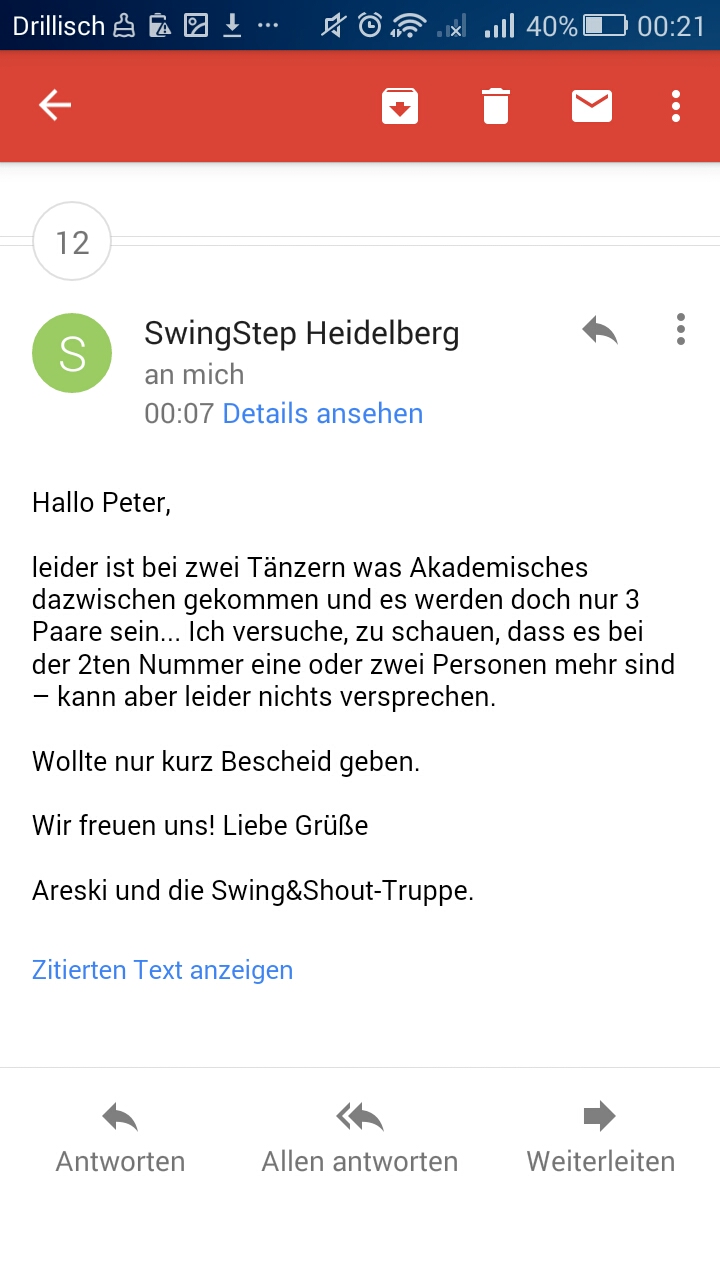Mark the conversation as unread
The width and height of the screenshot is (720, 1280).
click(592, 105)
